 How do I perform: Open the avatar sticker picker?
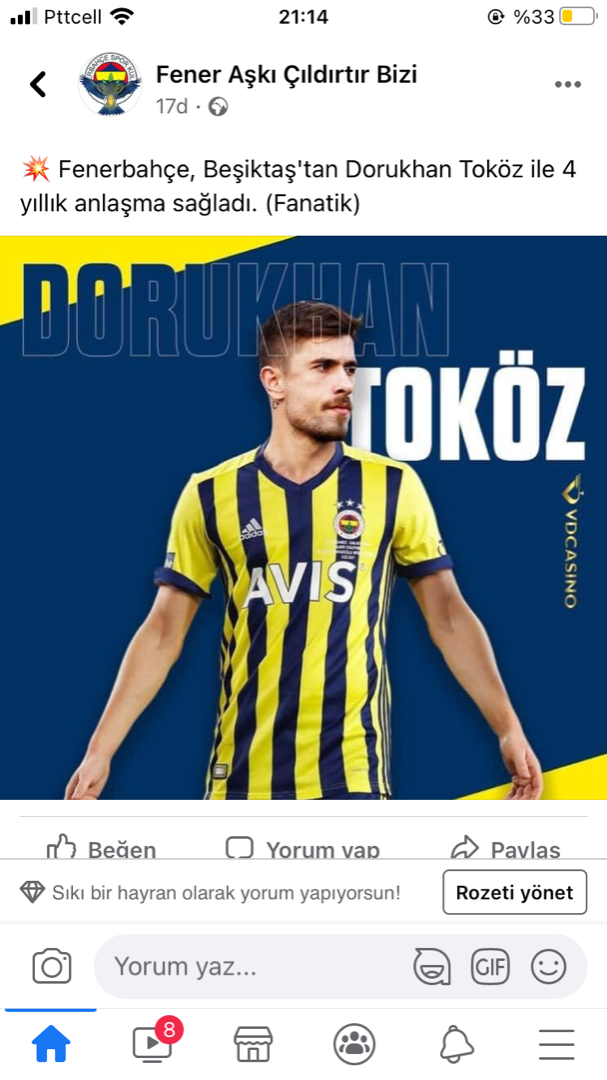pos(432,967)
